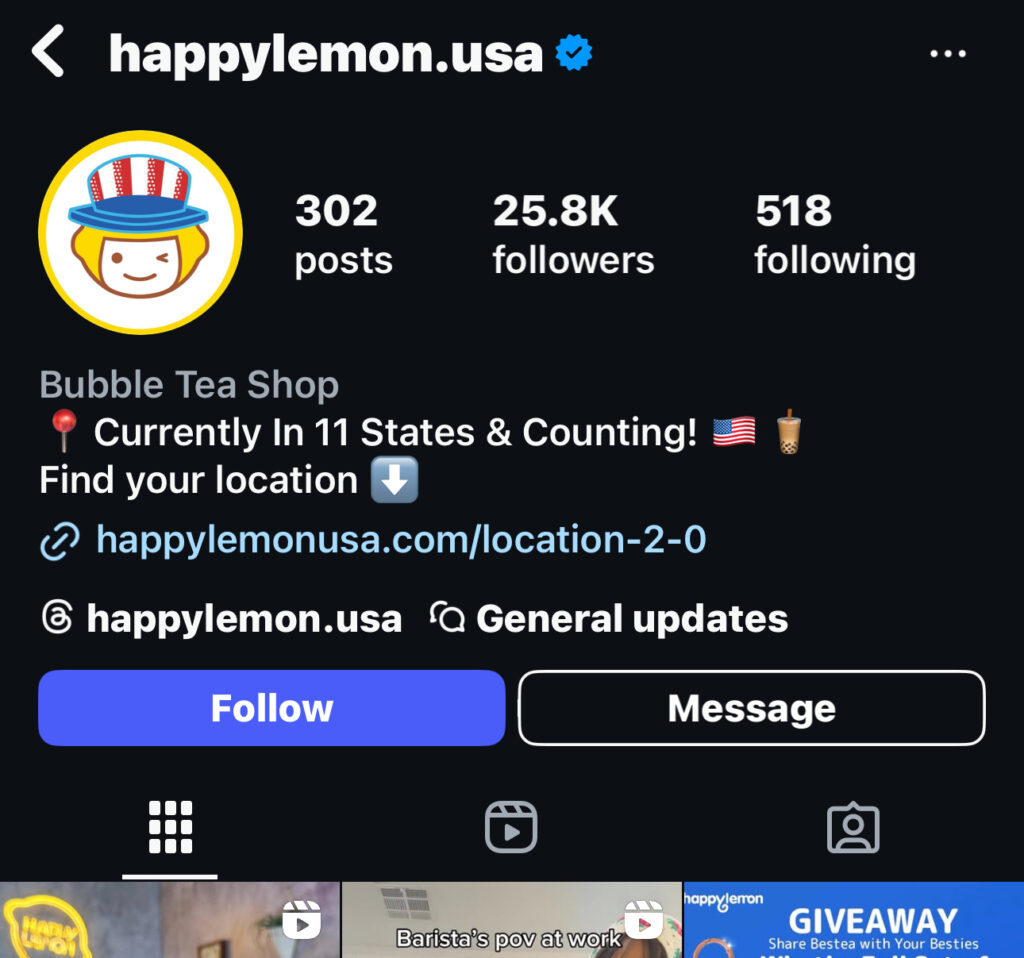Switch to the Reels tab
Screen dimensions: 1024x958
tap(511, 827)
